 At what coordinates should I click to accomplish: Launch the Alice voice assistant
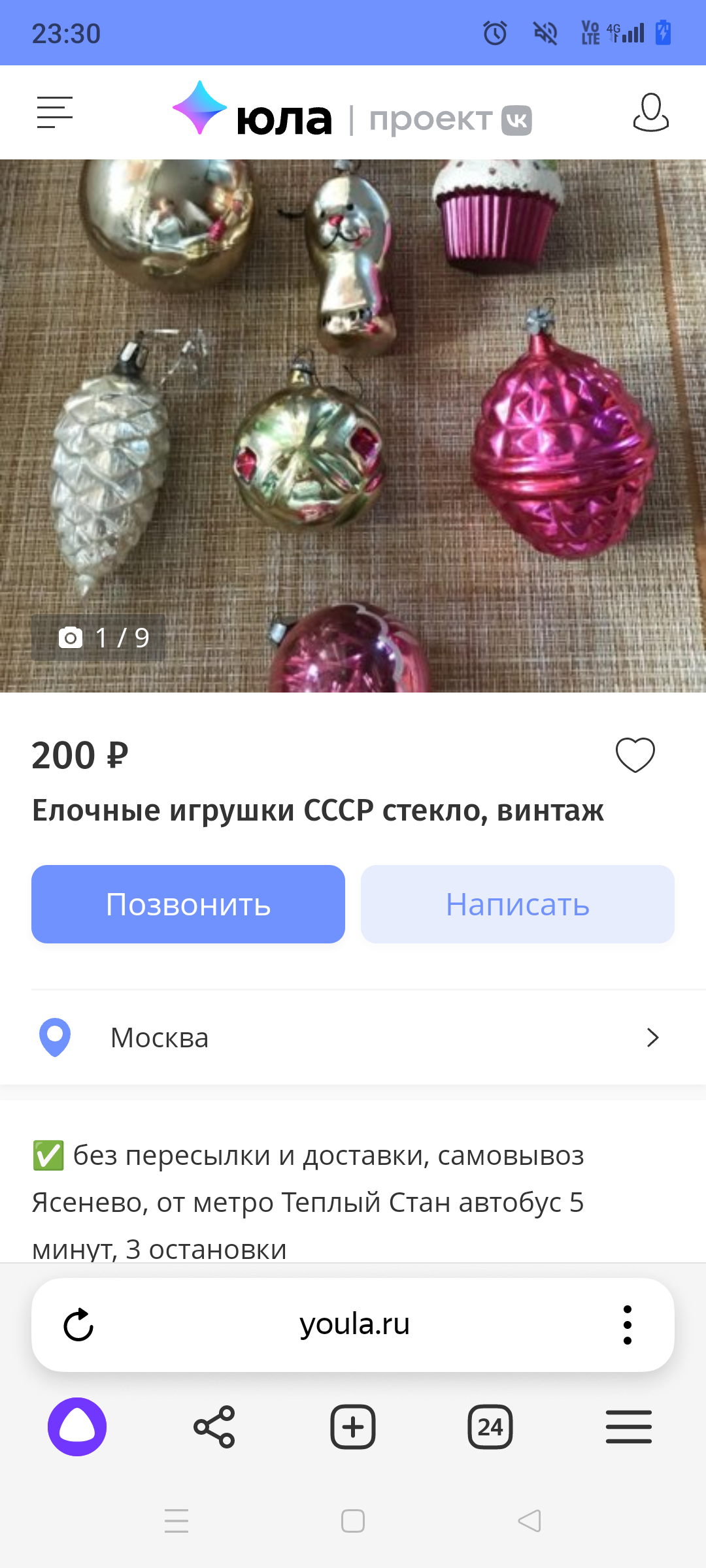[x=77, y=1427]
